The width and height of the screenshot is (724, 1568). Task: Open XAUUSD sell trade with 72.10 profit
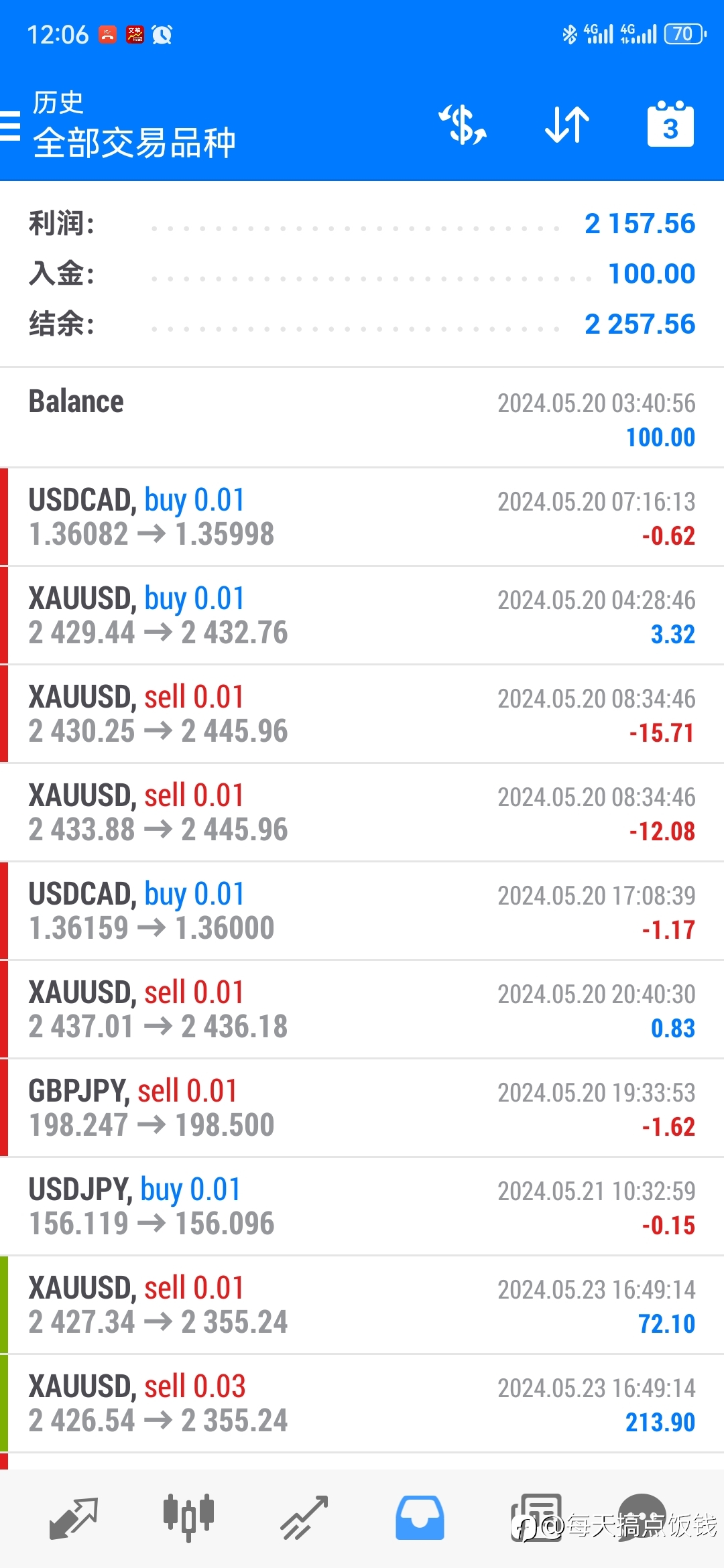click(x=362, y=1305)
